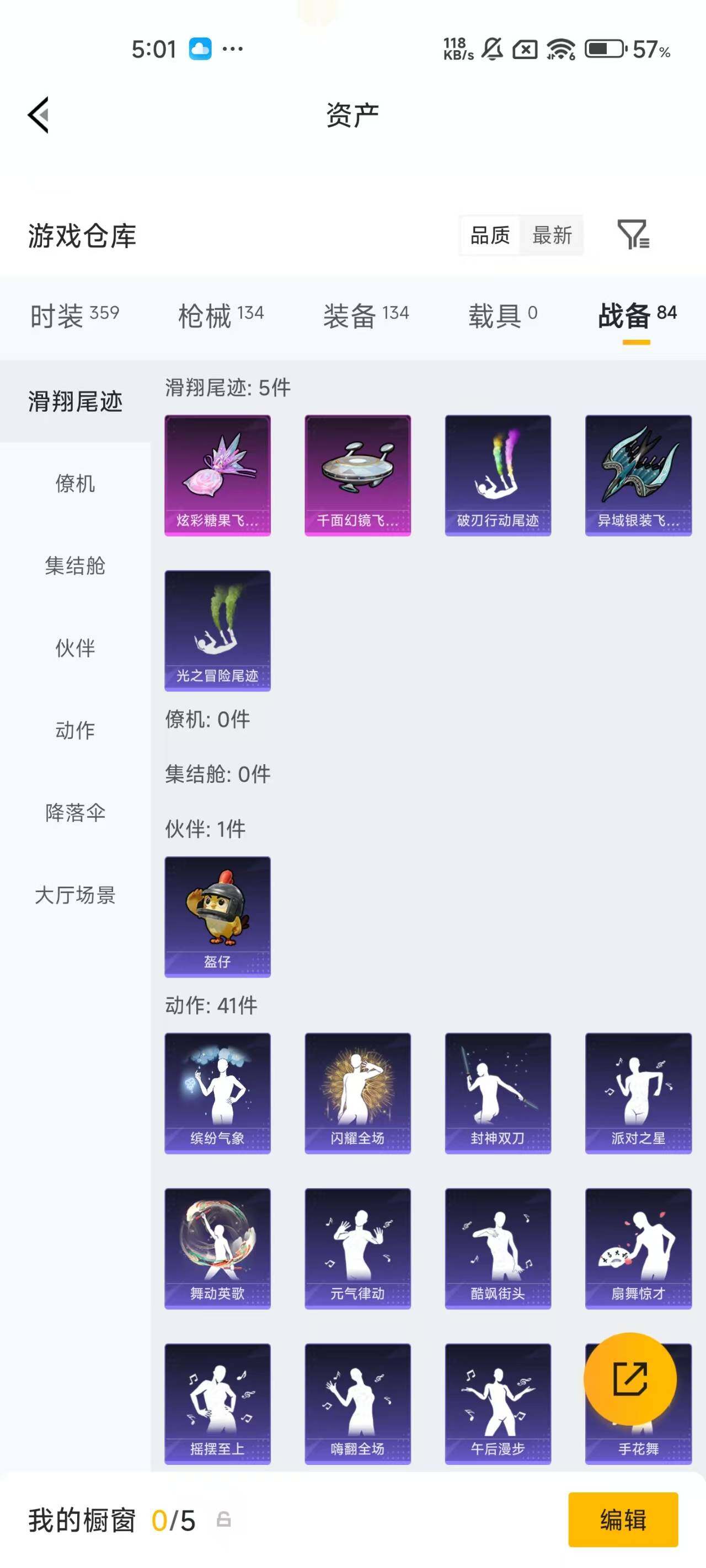The width and height of the screenshot is (706, 1568).
Task: Select the 动作 category in sidebar
Action: coord(74,731)
